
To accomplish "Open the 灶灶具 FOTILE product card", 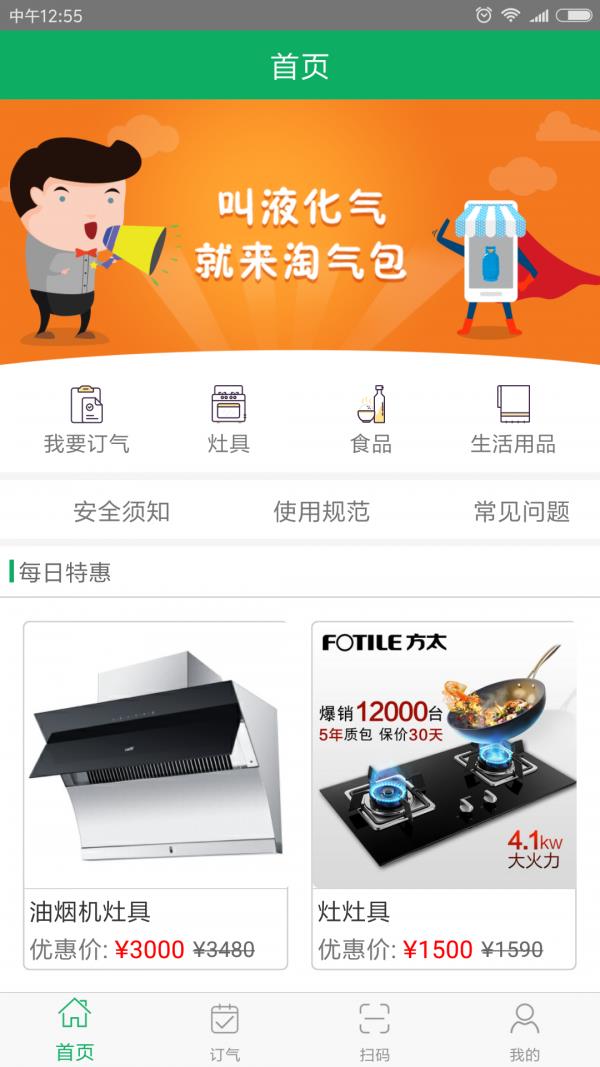I will click(x=443, y=795).
